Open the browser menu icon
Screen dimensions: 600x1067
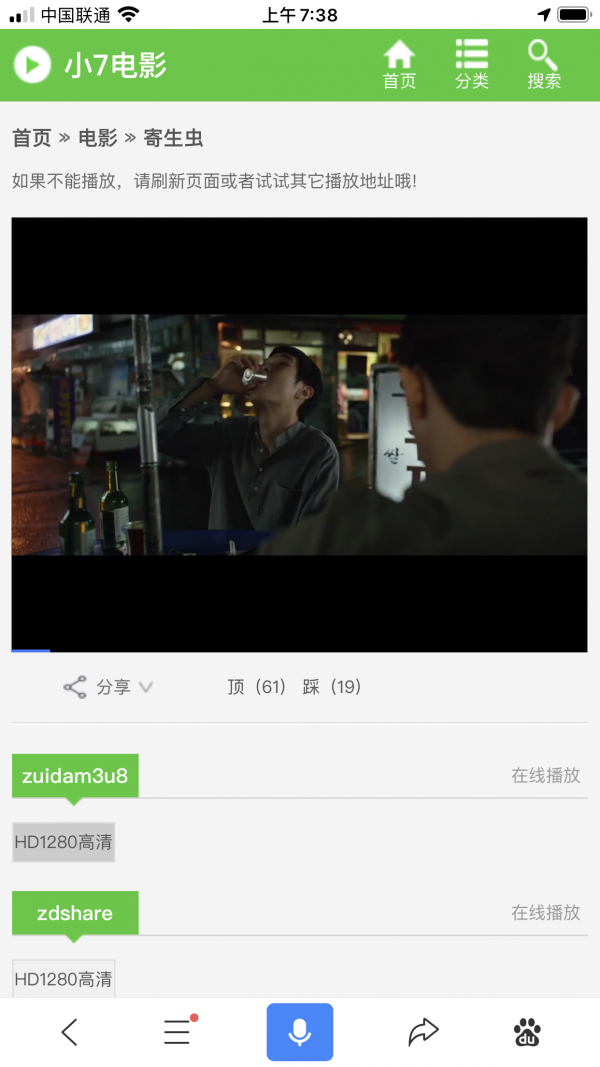click(177, 1032)
